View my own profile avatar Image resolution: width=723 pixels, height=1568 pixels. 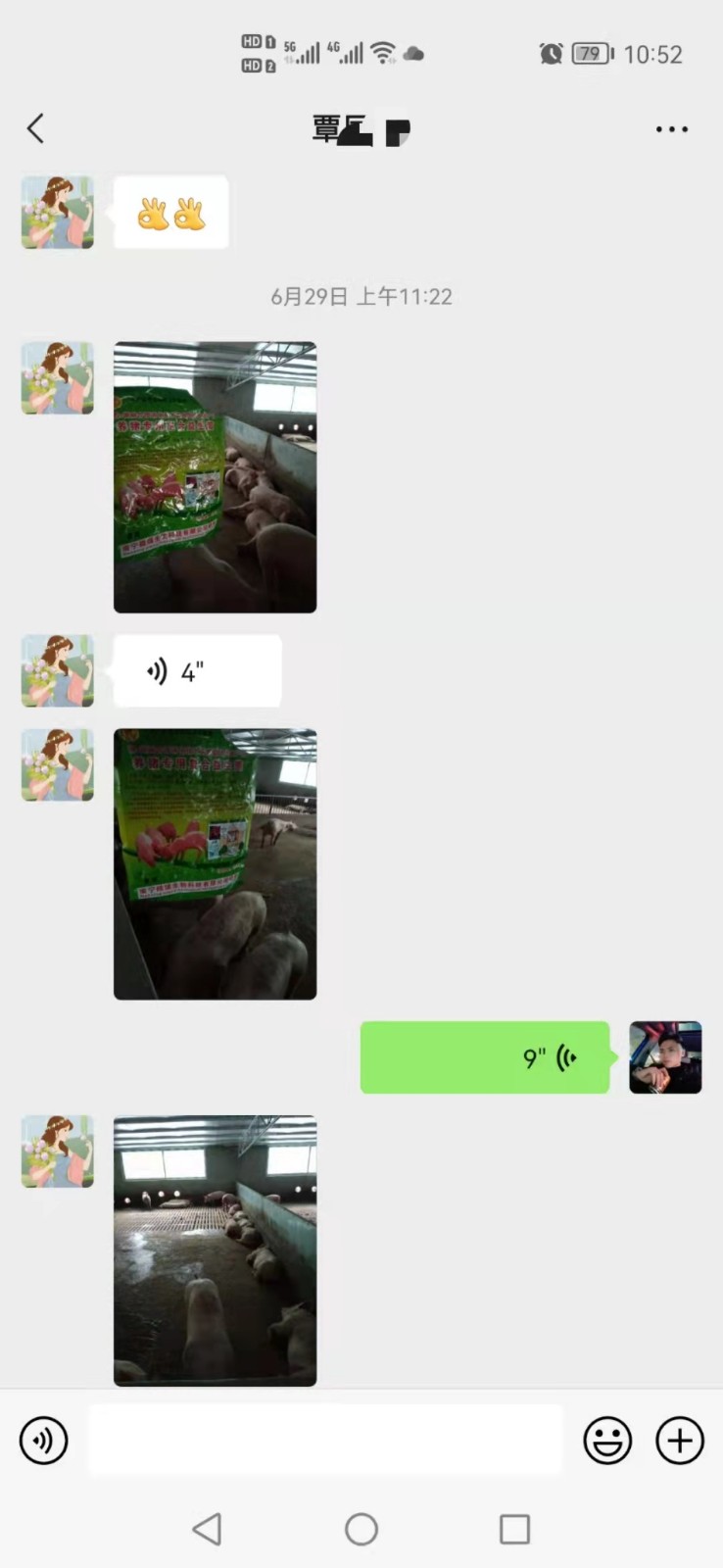coord(665,1057)
